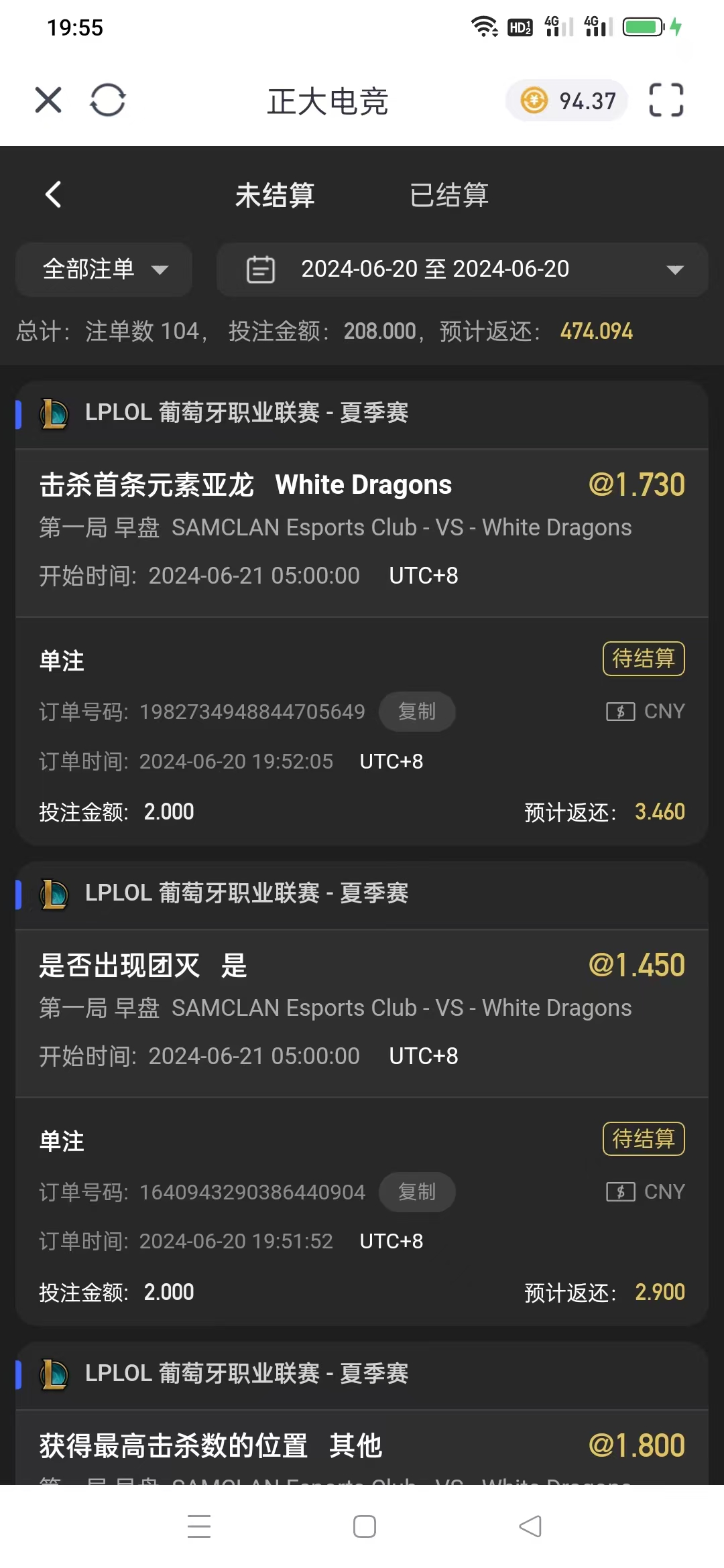Open the 94.37 coin balance
The width and height of the screenshot is (724, 1568).
tap(567, 101)
